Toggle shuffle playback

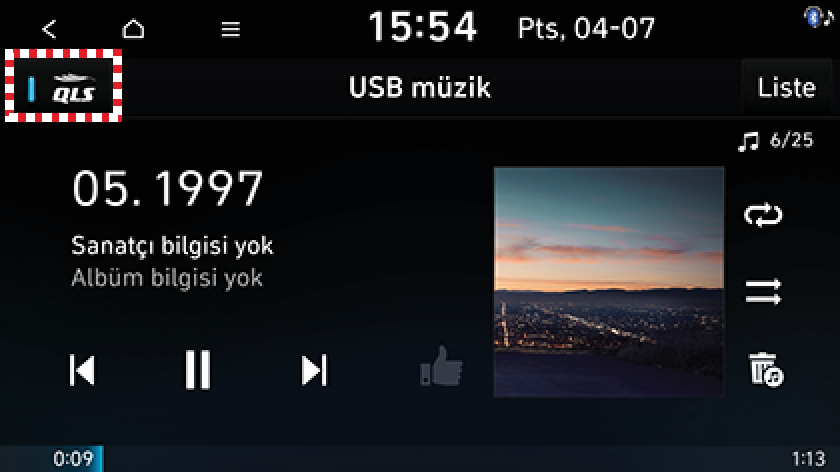pyautogui.click(x=763, y=292)
